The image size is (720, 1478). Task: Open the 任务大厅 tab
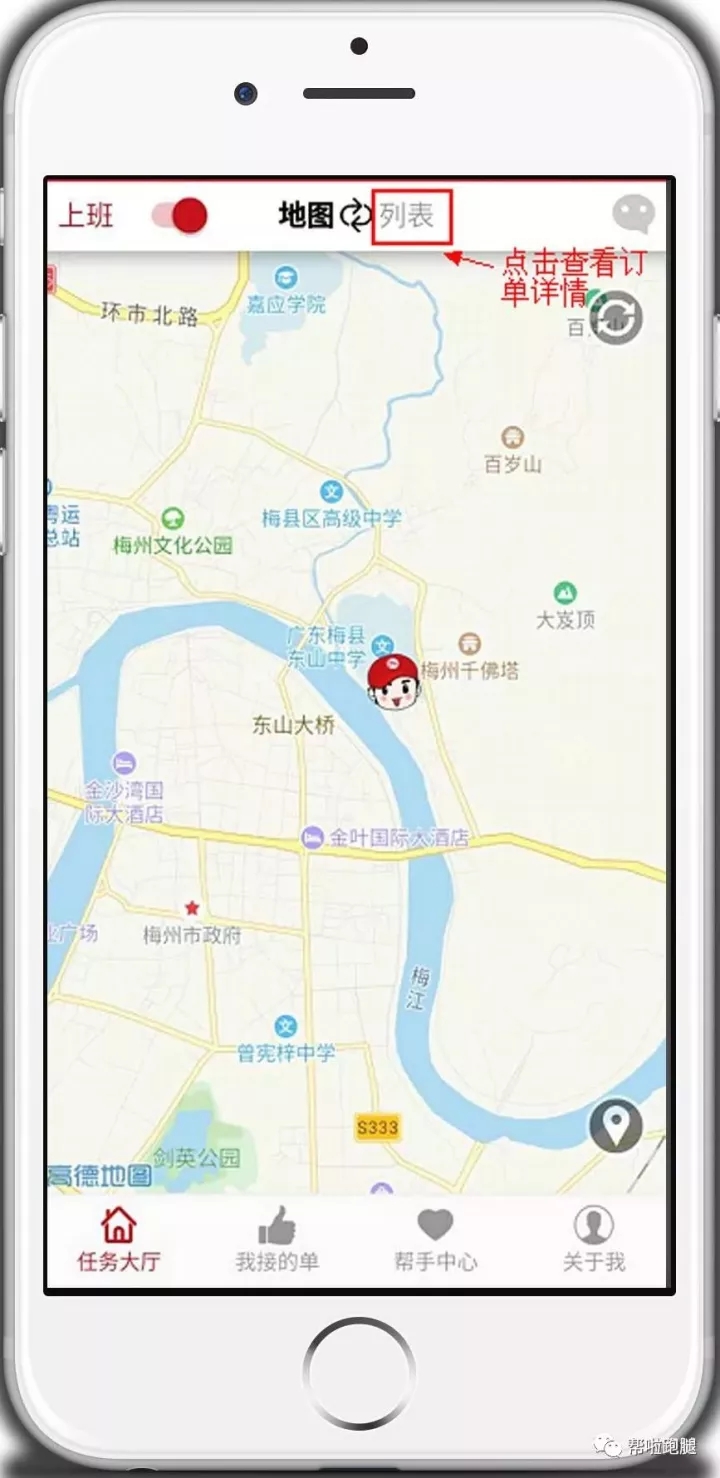point(119,1240)
